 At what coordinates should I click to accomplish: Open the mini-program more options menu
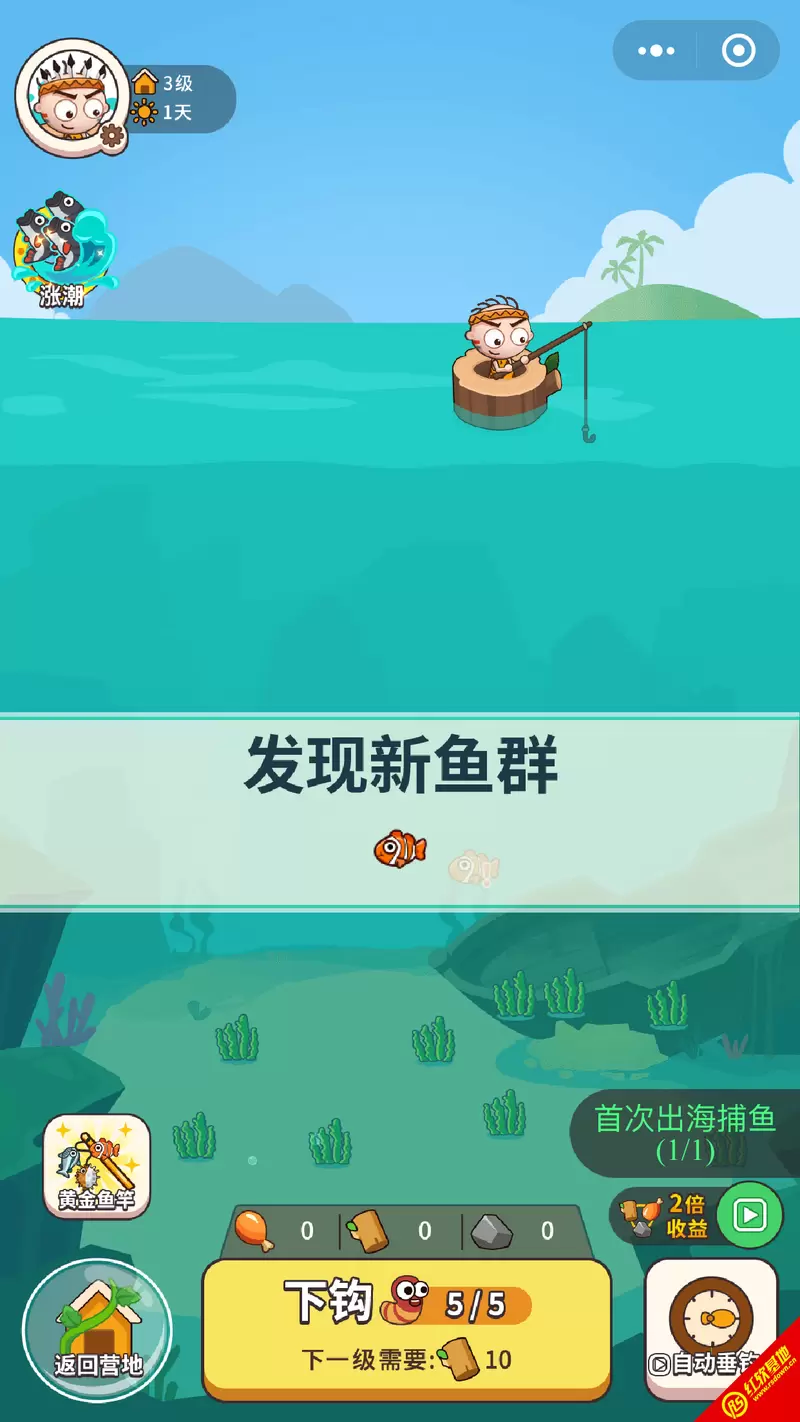coord(656,51)
